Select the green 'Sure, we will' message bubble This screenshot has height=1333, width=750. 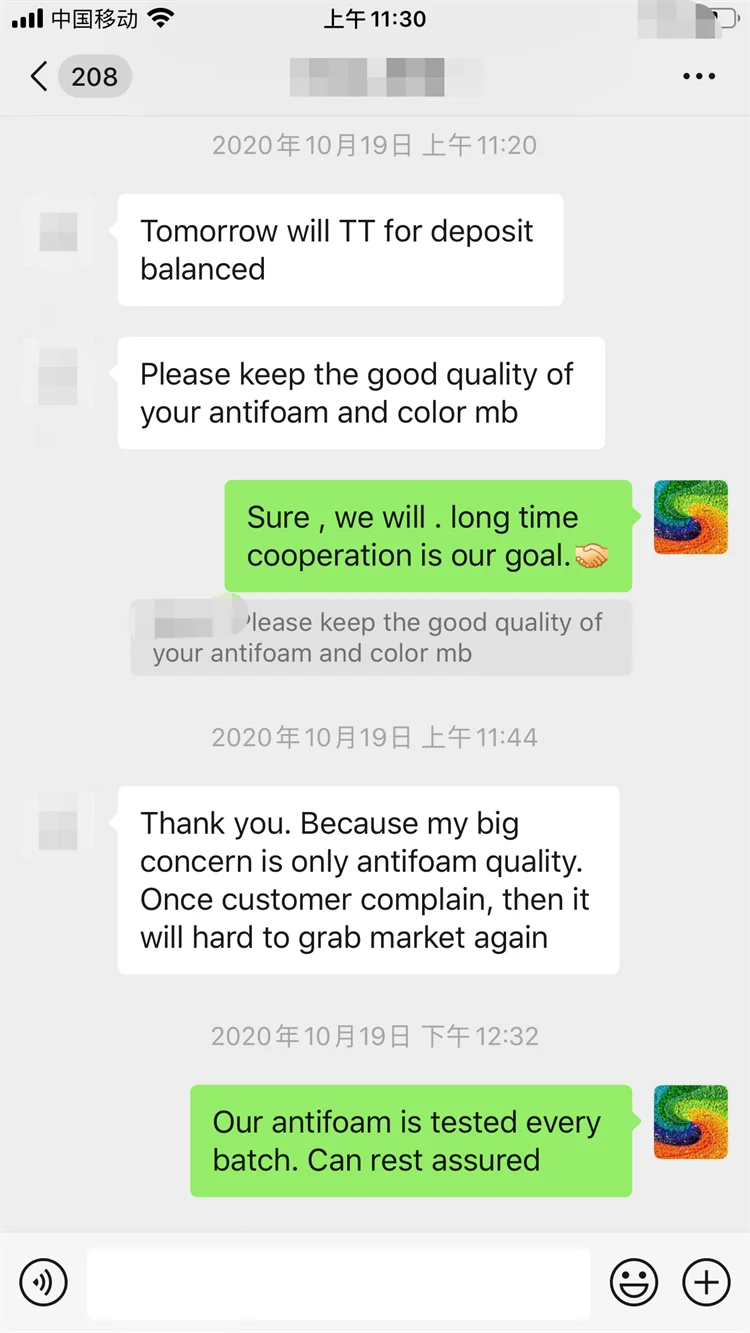[428, 535]
